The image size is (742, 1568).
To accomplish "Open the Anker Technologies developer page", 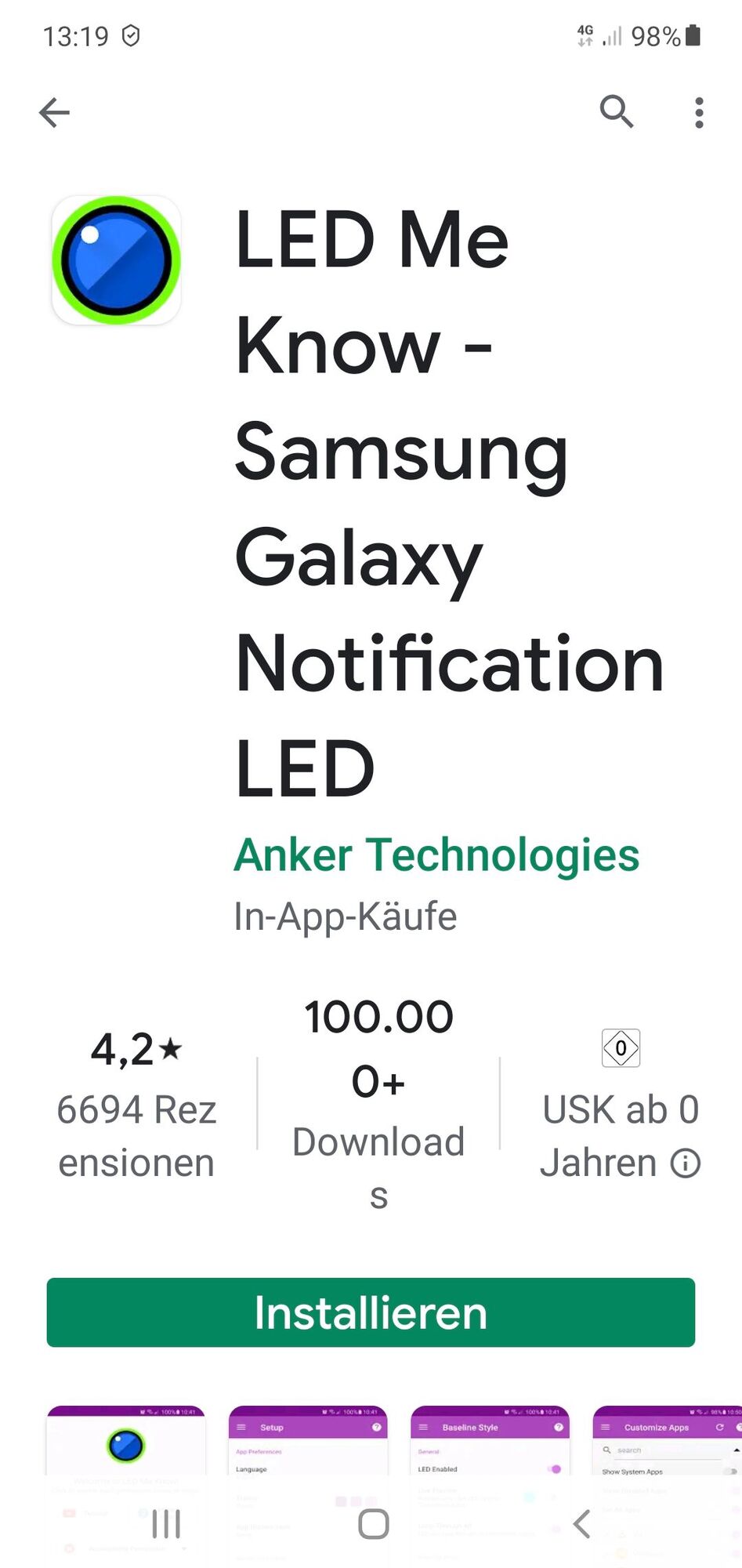I will (436, 854).
